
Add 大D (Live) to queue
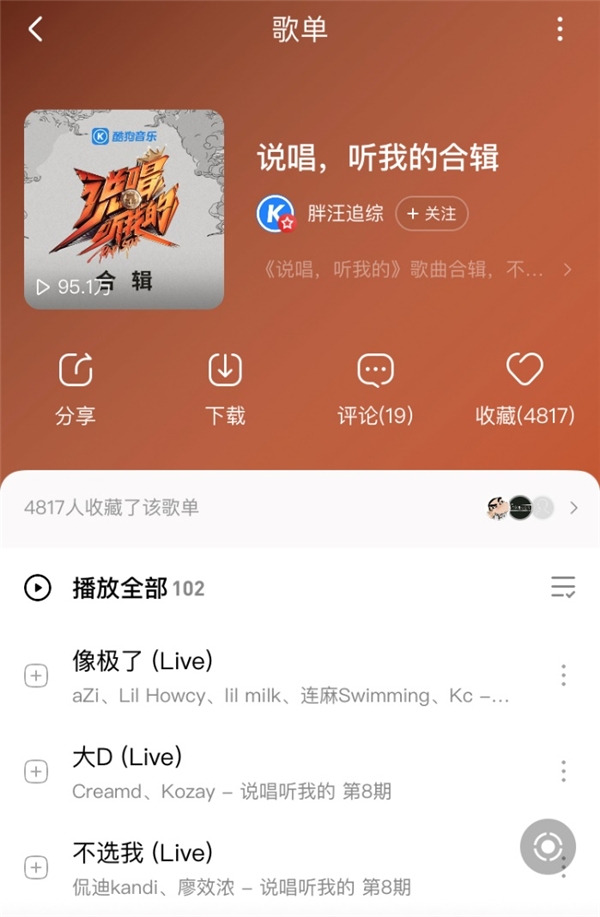(36, 772)
